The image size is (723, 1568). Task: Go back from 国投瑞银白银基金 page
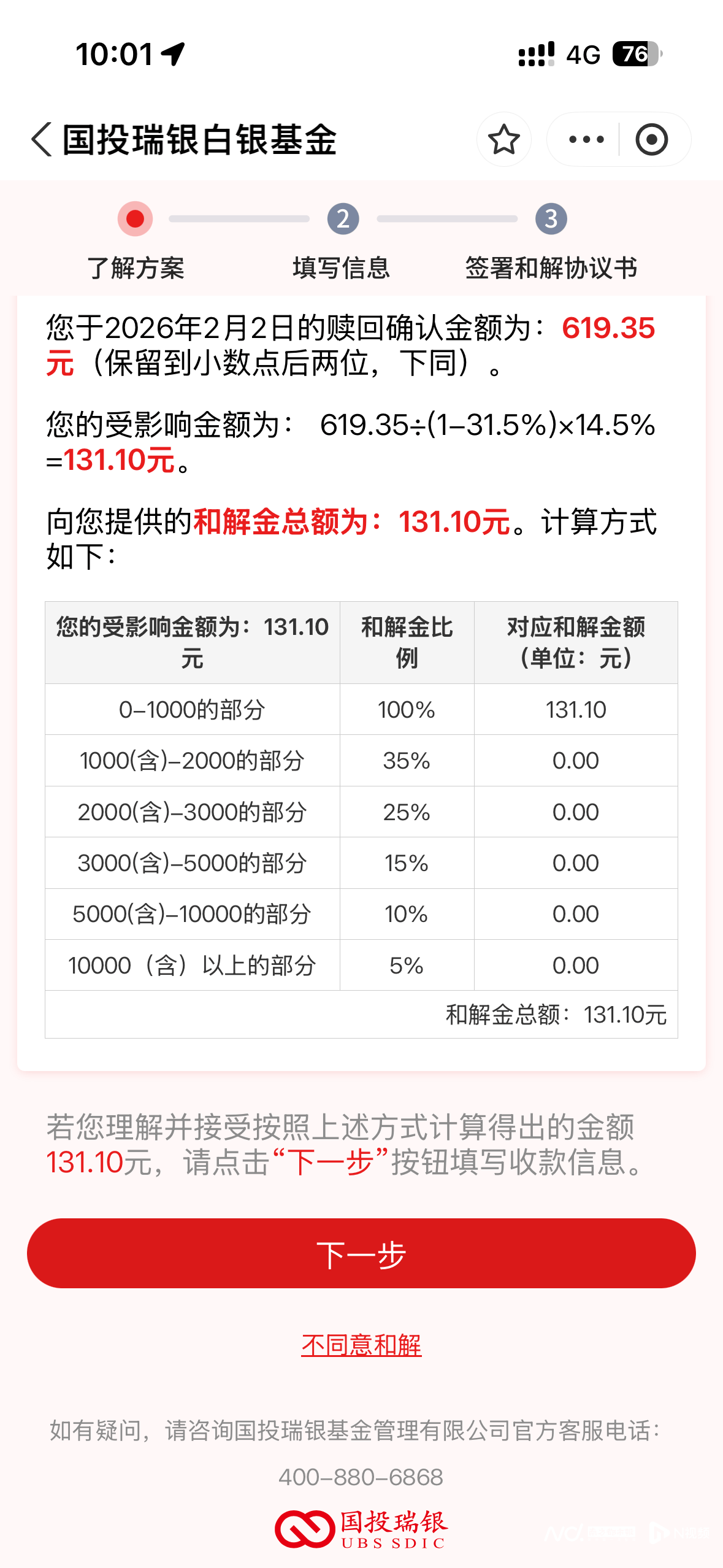(x=42, y=139)
